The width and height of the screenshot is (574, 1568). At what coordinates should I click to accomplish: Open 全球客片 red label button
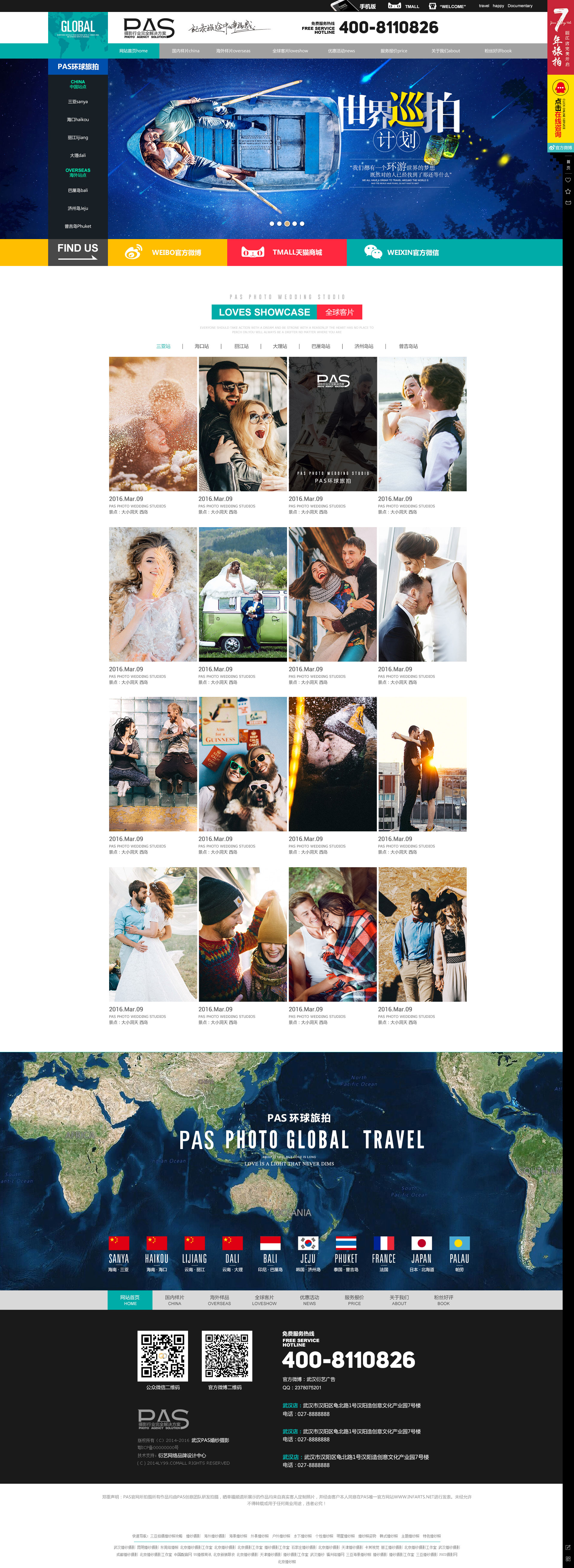point(339,312)
